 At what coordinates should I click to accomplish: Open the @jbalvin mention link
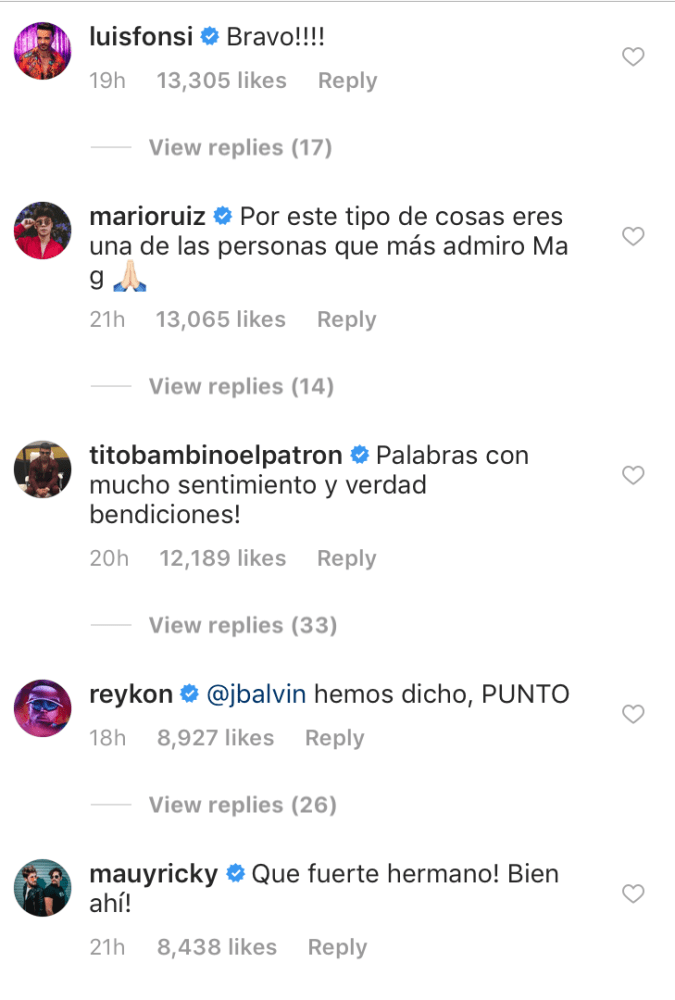click(256, 695)
